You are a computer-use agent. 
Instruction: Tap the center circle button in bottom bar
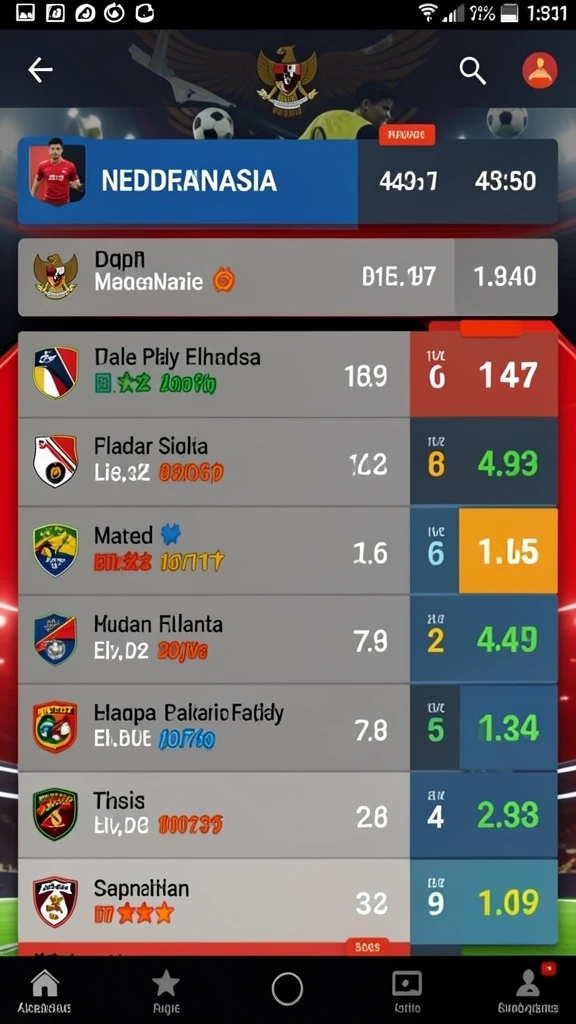[x=287, y=989]
